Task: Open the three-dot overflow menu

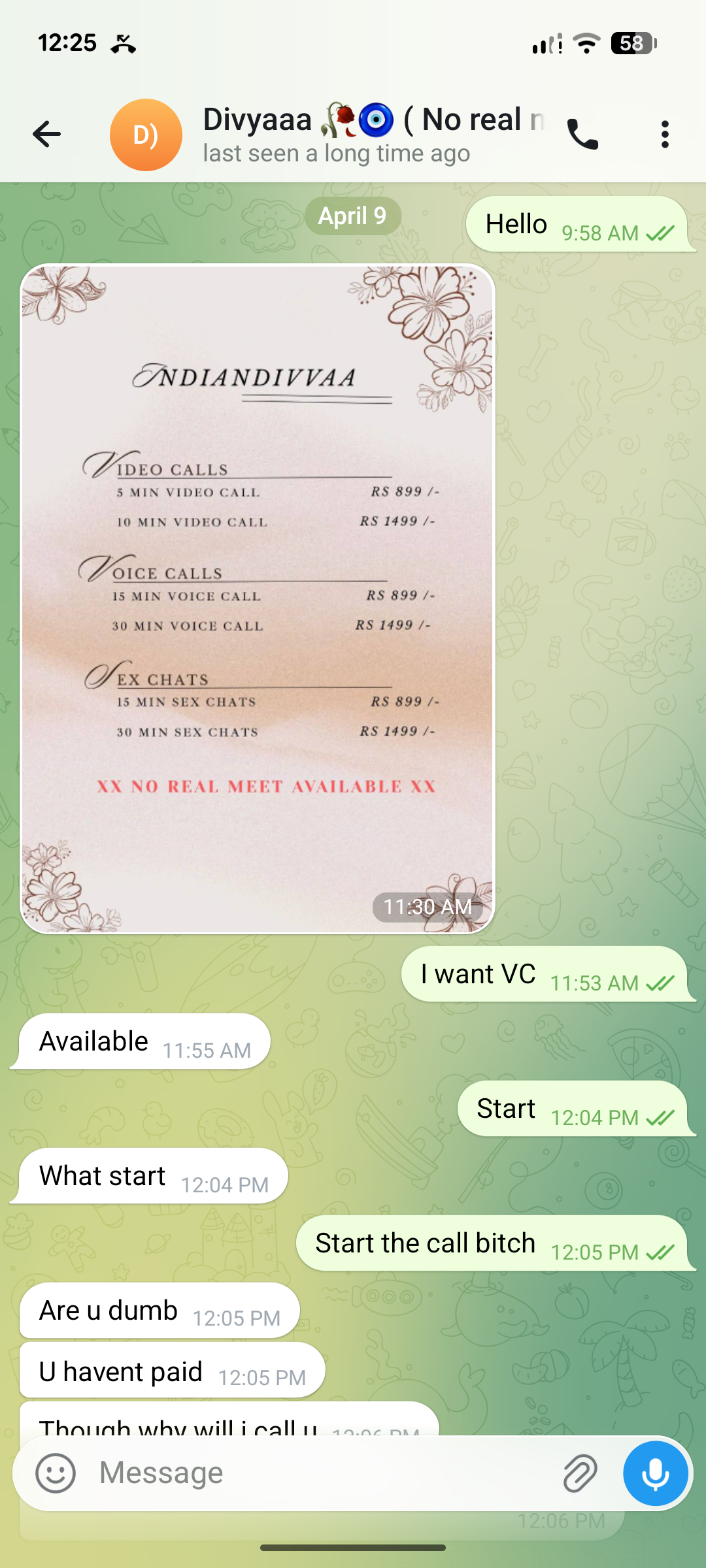Action: click(x=665, y=135)
